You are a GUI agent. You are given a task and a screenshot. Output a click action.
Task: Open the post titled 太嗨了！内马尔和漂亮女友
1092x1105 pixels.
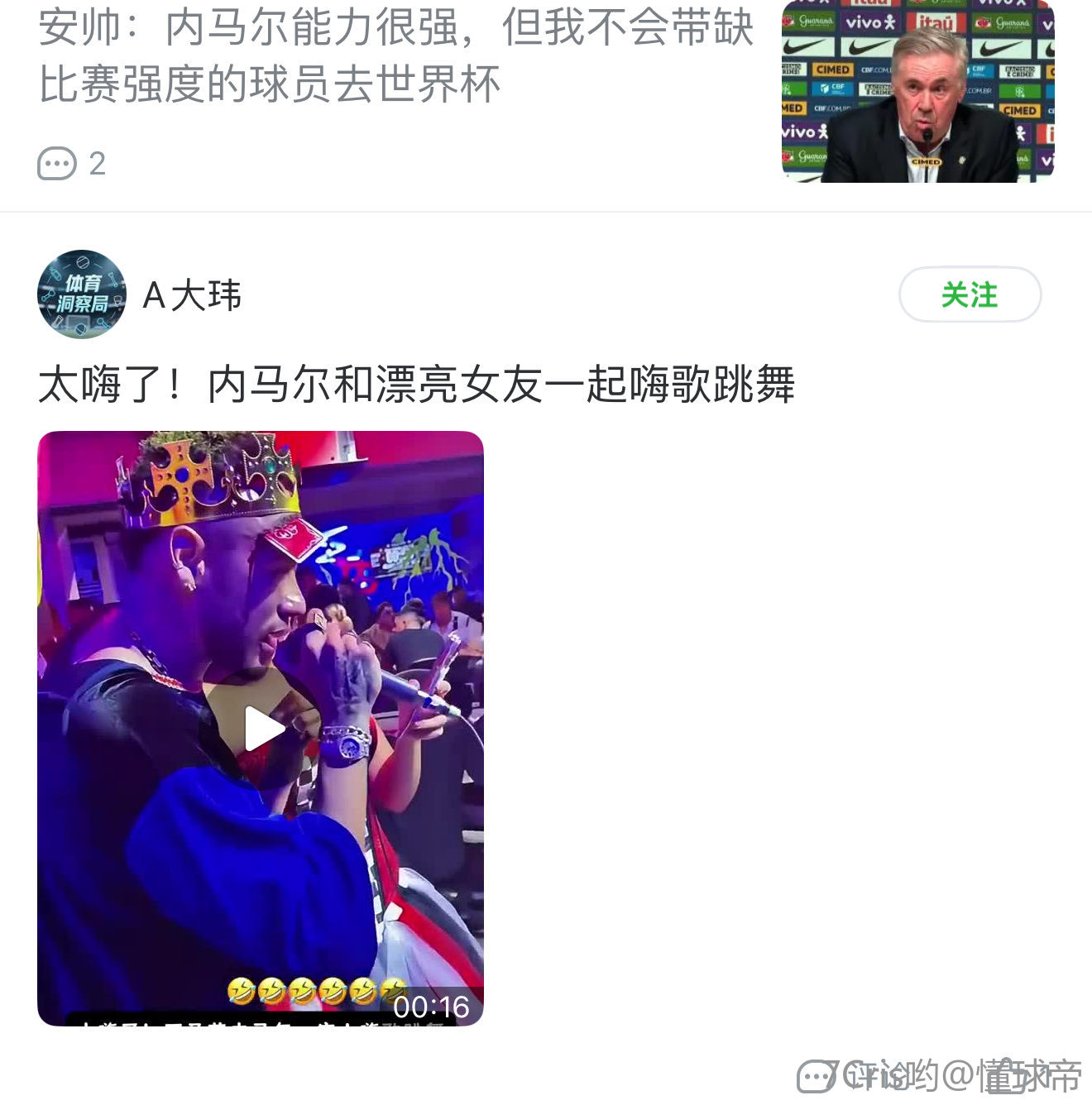click(416, 385)
